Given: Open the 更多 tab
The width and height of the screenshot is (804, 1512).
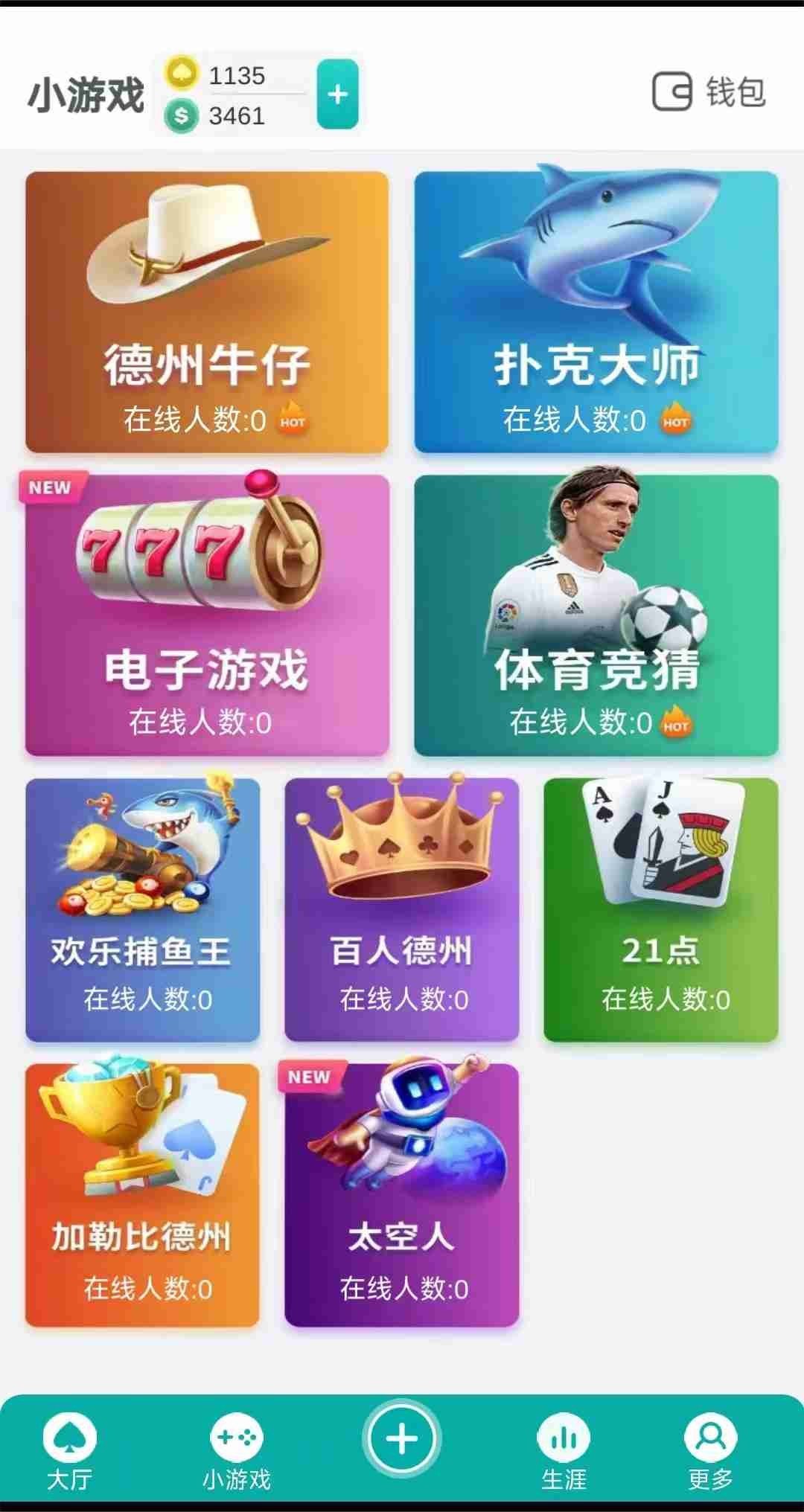Looking at the screenshot, I should [x=710, y=1451].
